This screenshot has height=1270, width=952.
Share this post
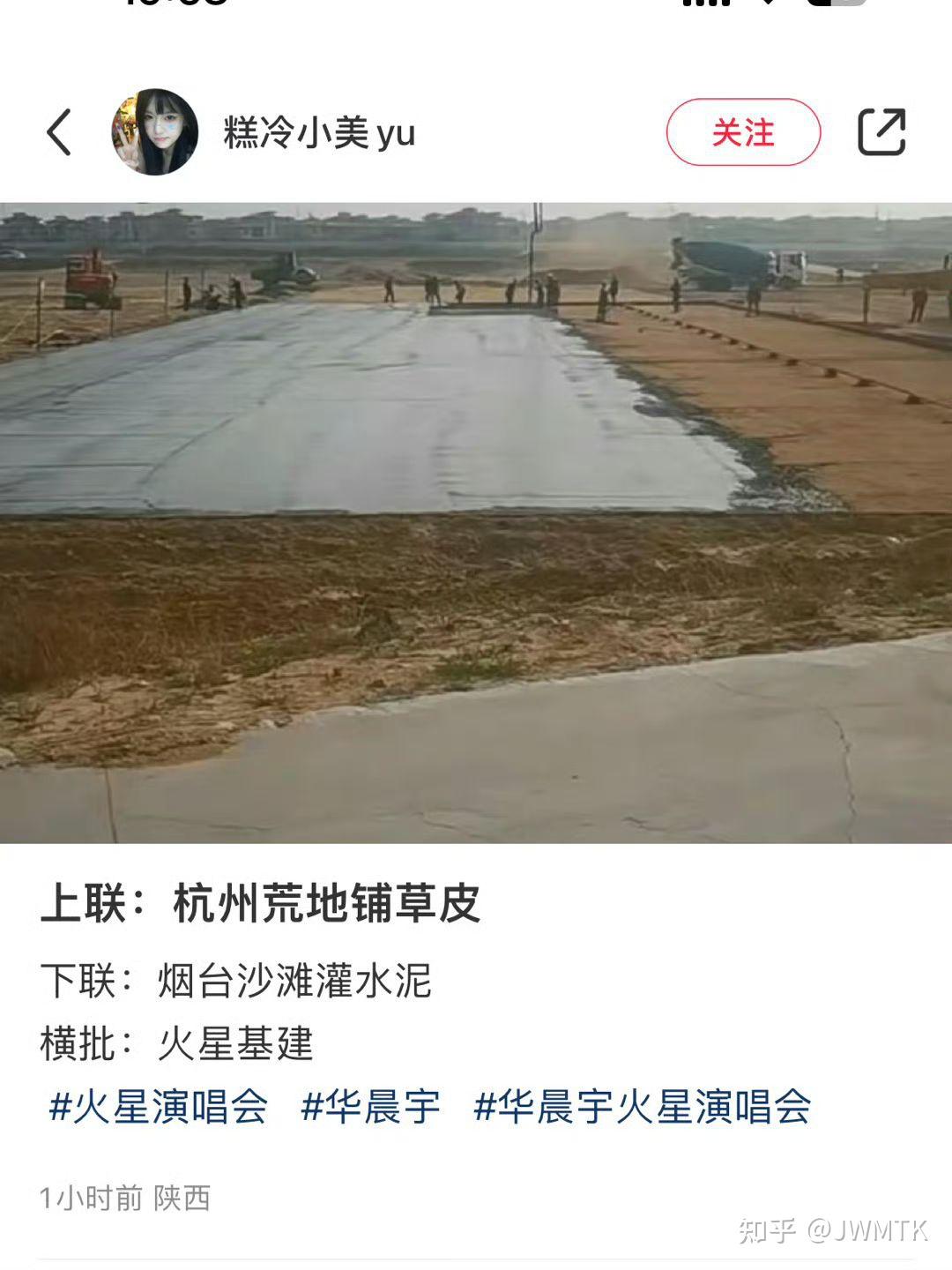tap(881, 132)
